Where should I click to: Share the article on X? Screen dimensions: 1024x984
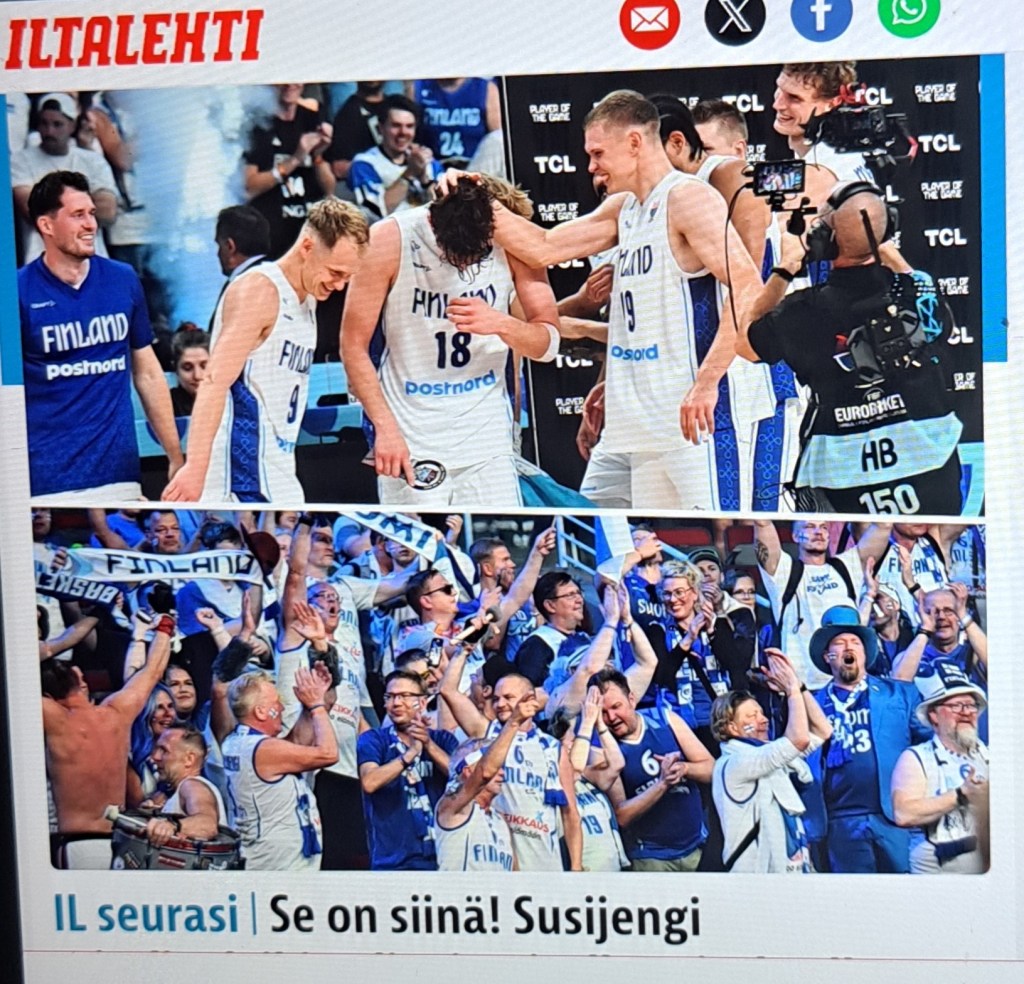point(735,19)
